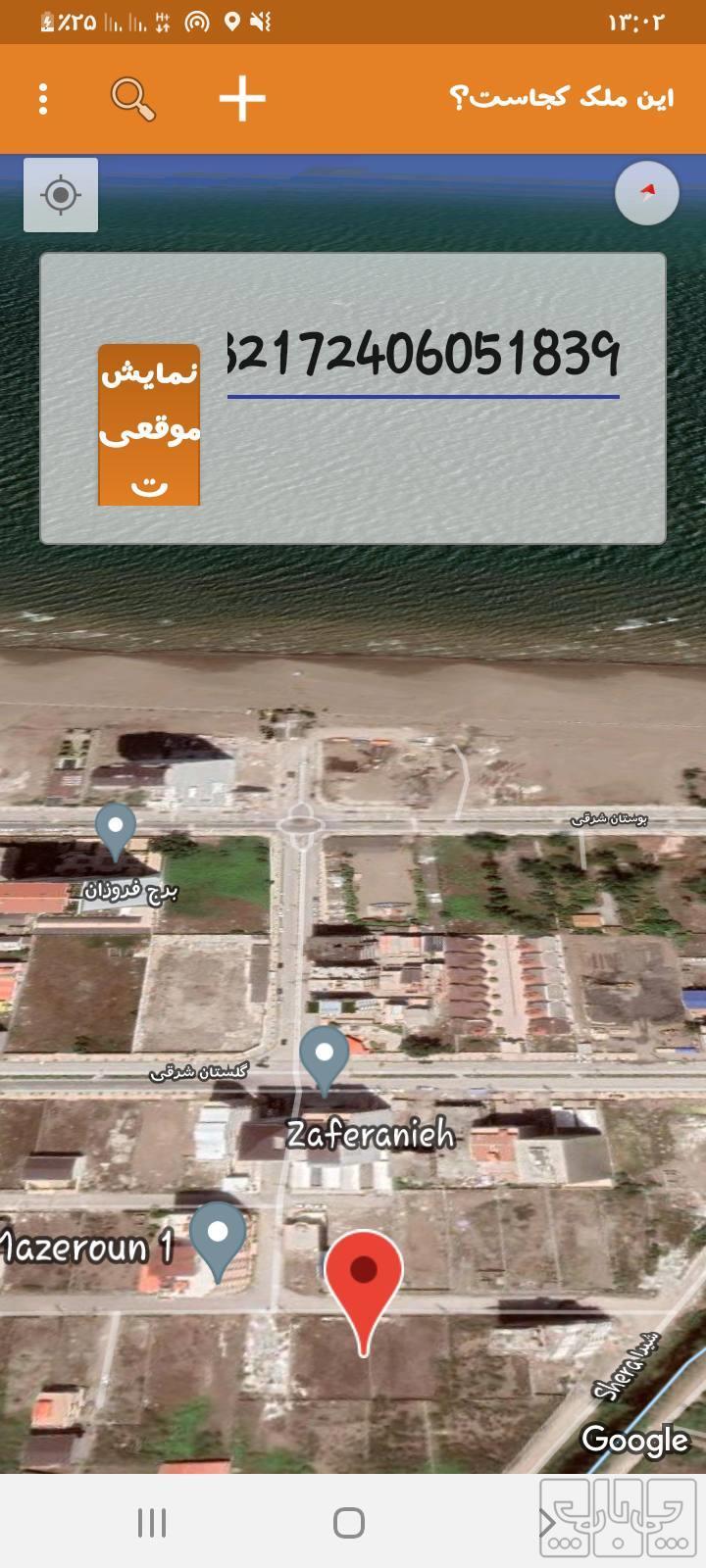706x1568 pixels.
Task: Tap the نمایش موقعیت button
Action: pyautogui.click(x=149, y=424)
